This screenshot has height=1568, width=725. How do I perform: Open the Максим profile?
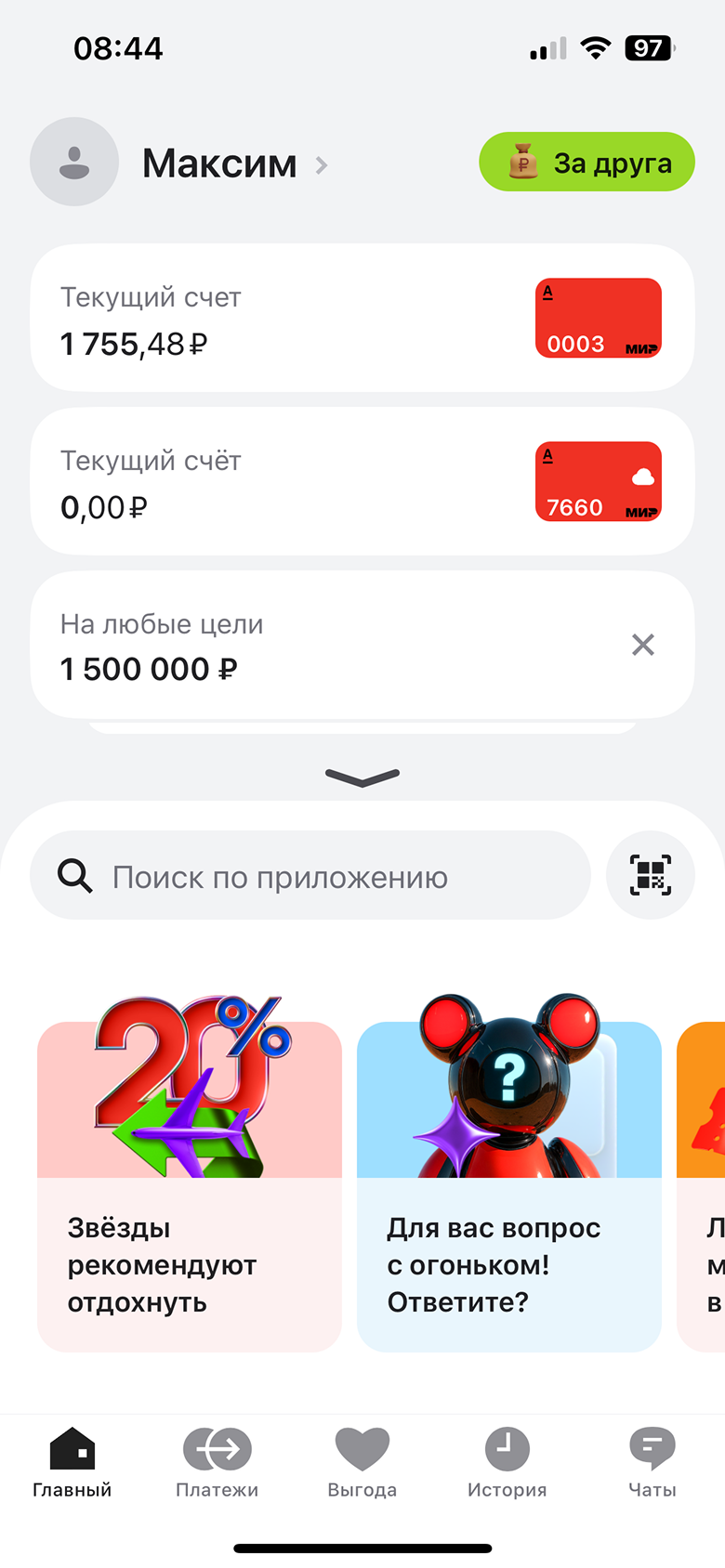tap(219, 163)
